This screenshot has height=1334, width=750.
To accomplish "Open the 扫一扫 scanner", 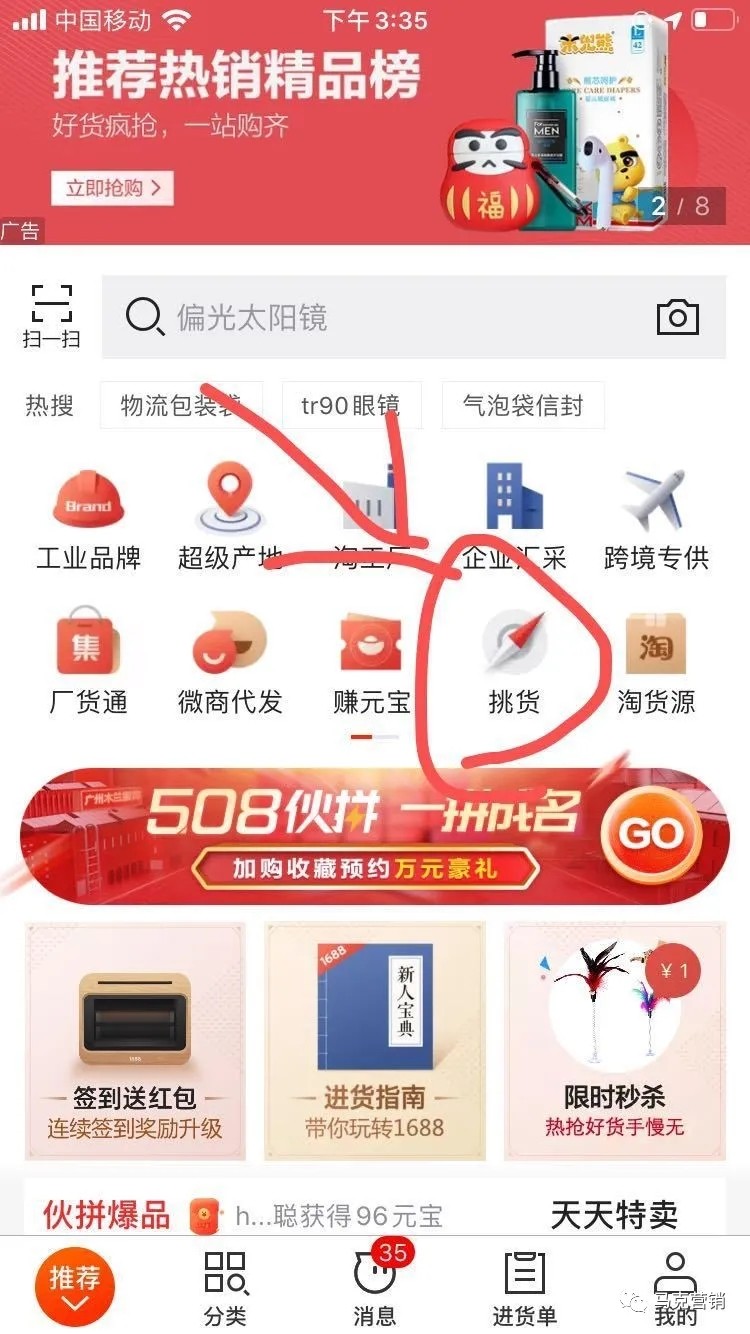I will coord(51,315).
